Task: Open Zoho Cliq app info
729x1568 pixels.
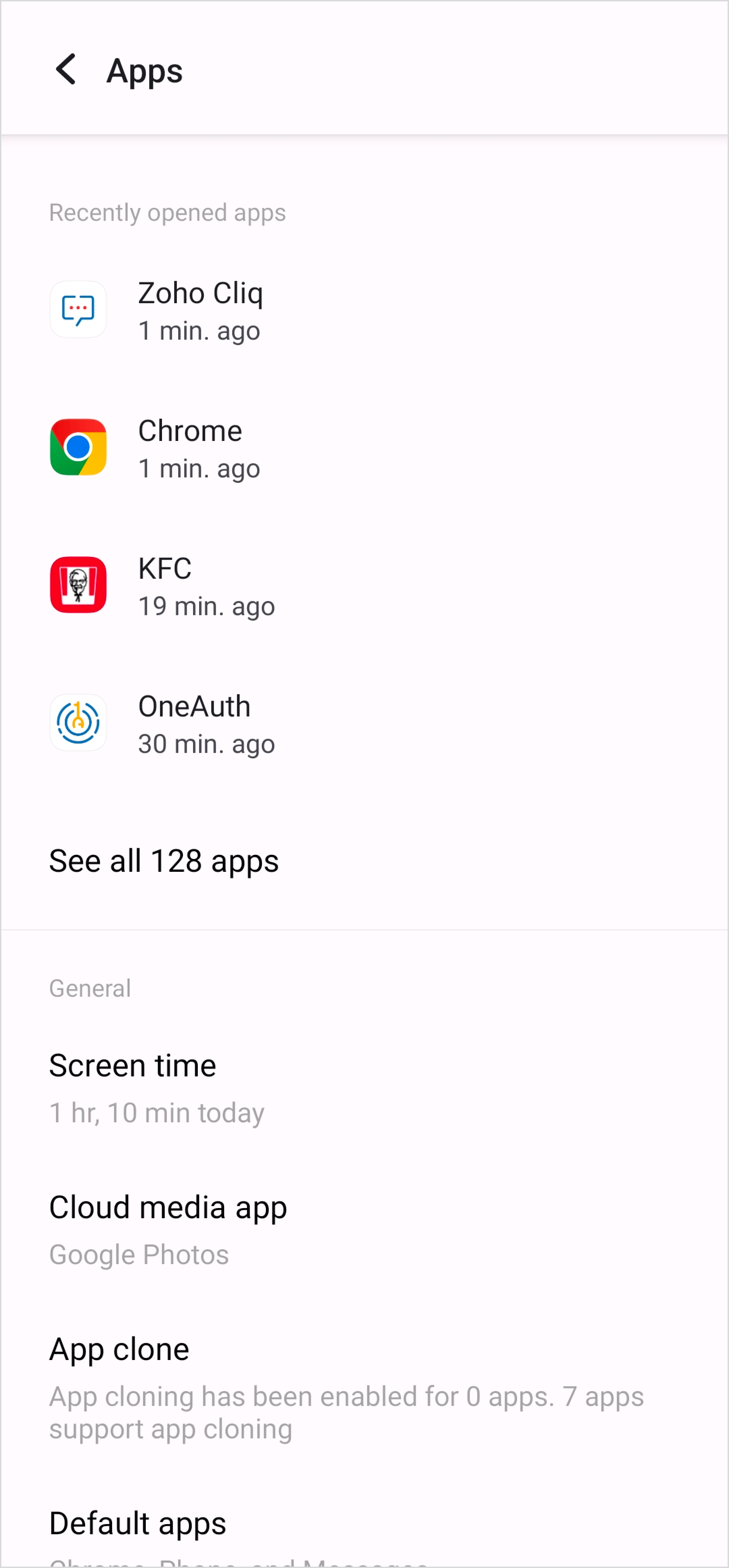Action: (364, 310)
